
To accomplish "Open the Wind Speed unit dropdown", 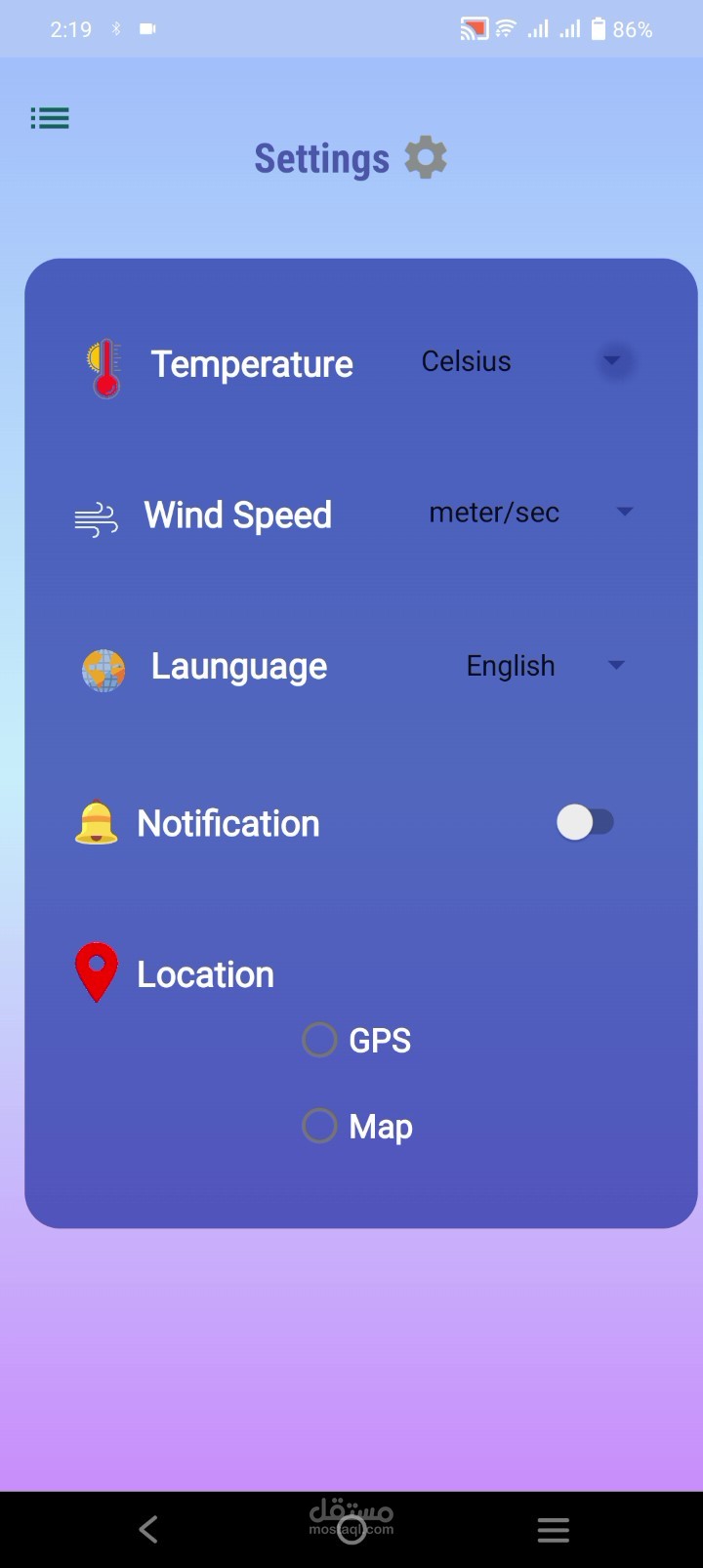I will coord(625,512).
